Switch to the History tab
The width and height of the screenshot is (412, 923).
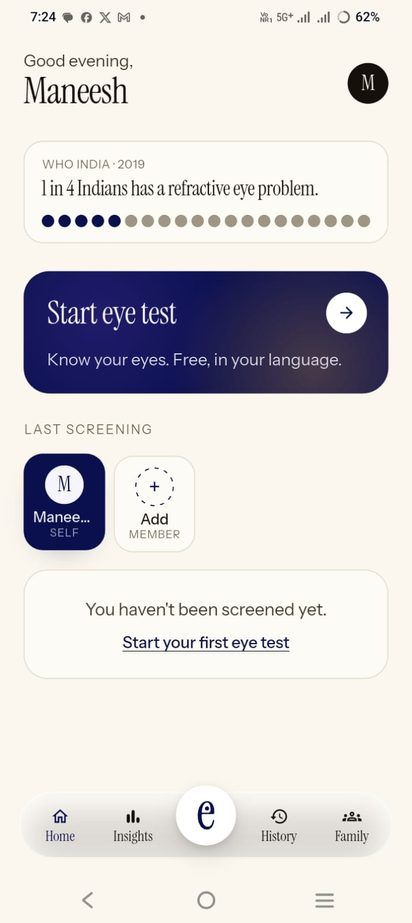(x=279, y=826)
